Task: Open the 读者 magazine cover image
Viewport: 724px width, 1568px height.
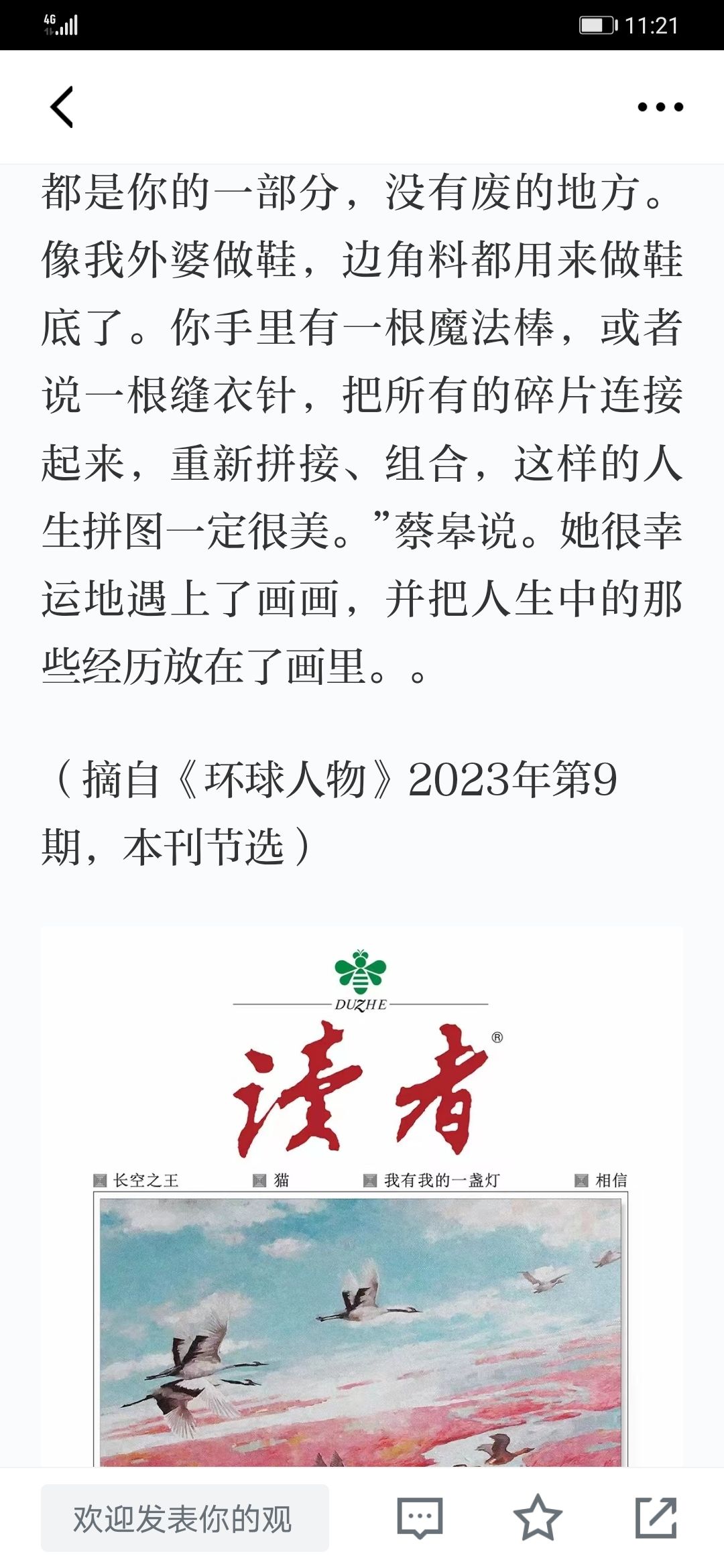Action: pos(361,1206)
